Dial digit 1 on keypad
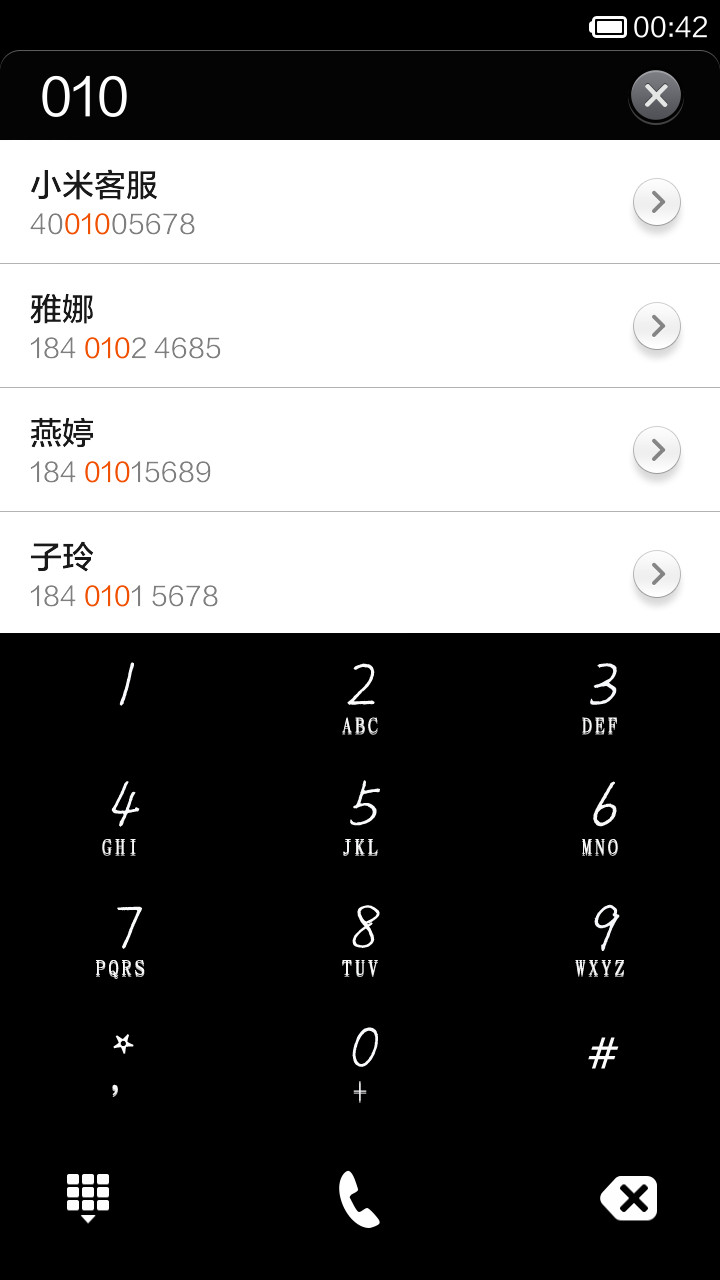The image size is (720, 1280). pos(120,697)
